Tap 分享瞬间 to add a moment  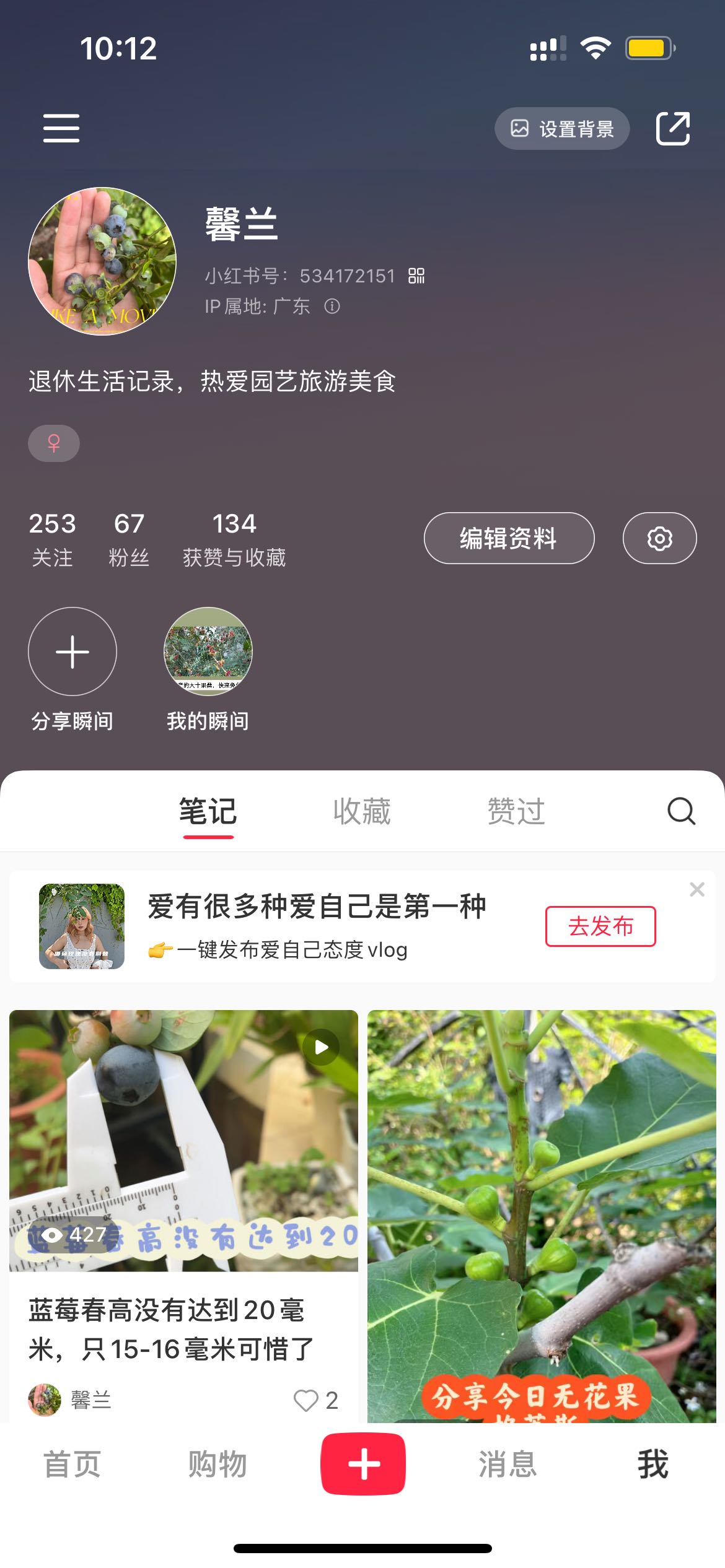click(72, 651)
